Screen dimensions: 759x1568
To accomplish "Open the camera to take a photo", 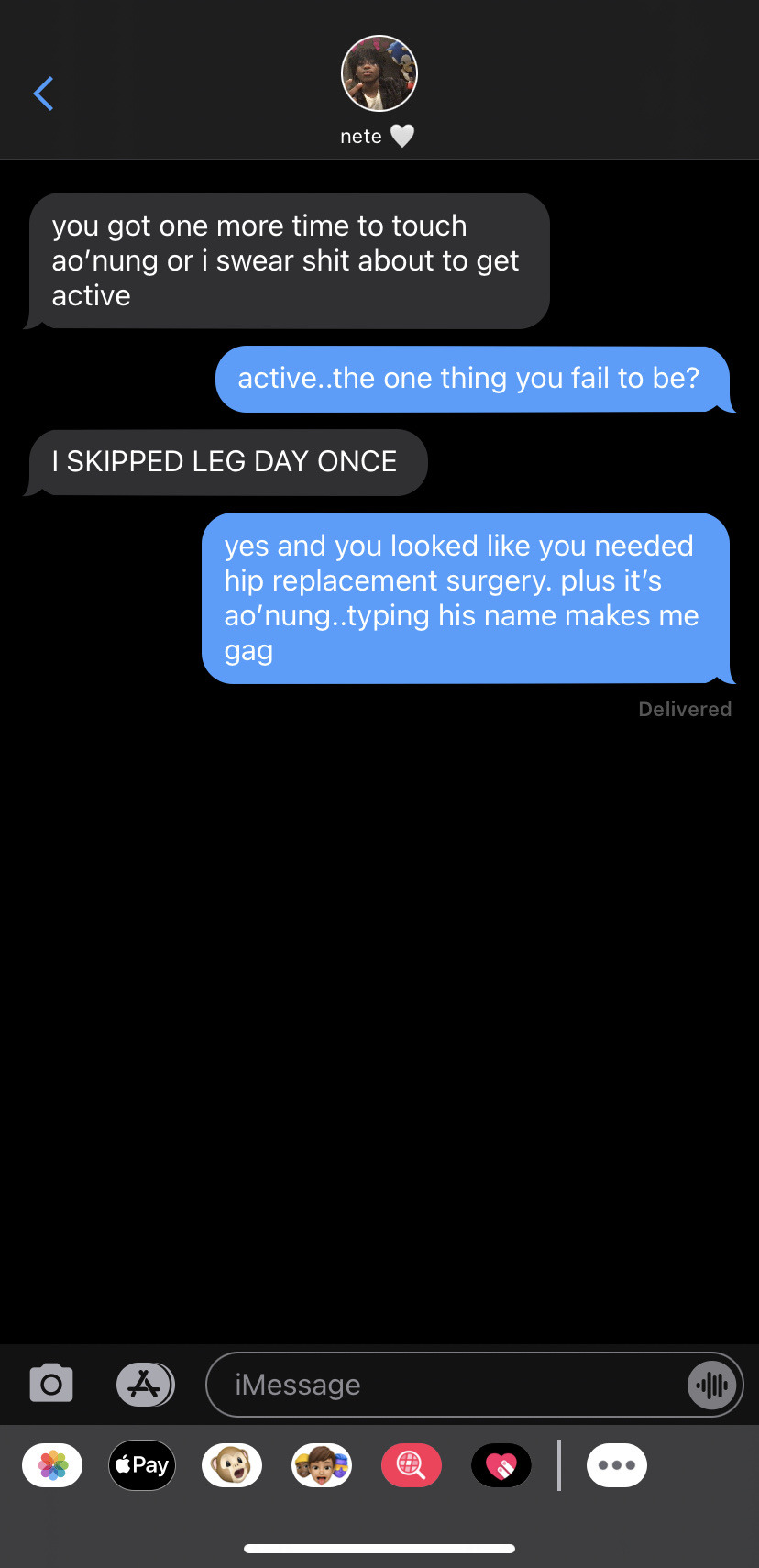I will click(x=51, y=1384).
